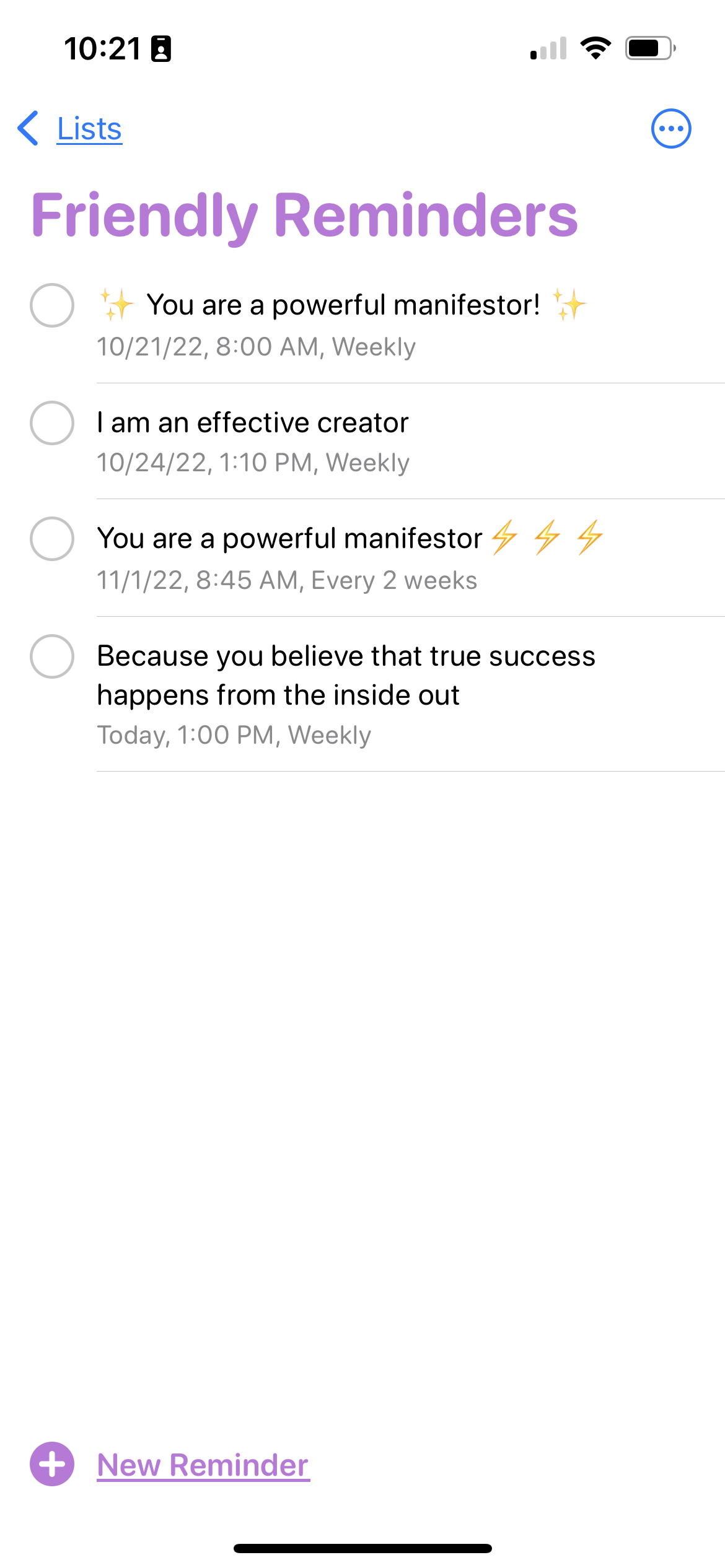Go back to Lists
This screenshot has width=725, height=1568.
69,129
